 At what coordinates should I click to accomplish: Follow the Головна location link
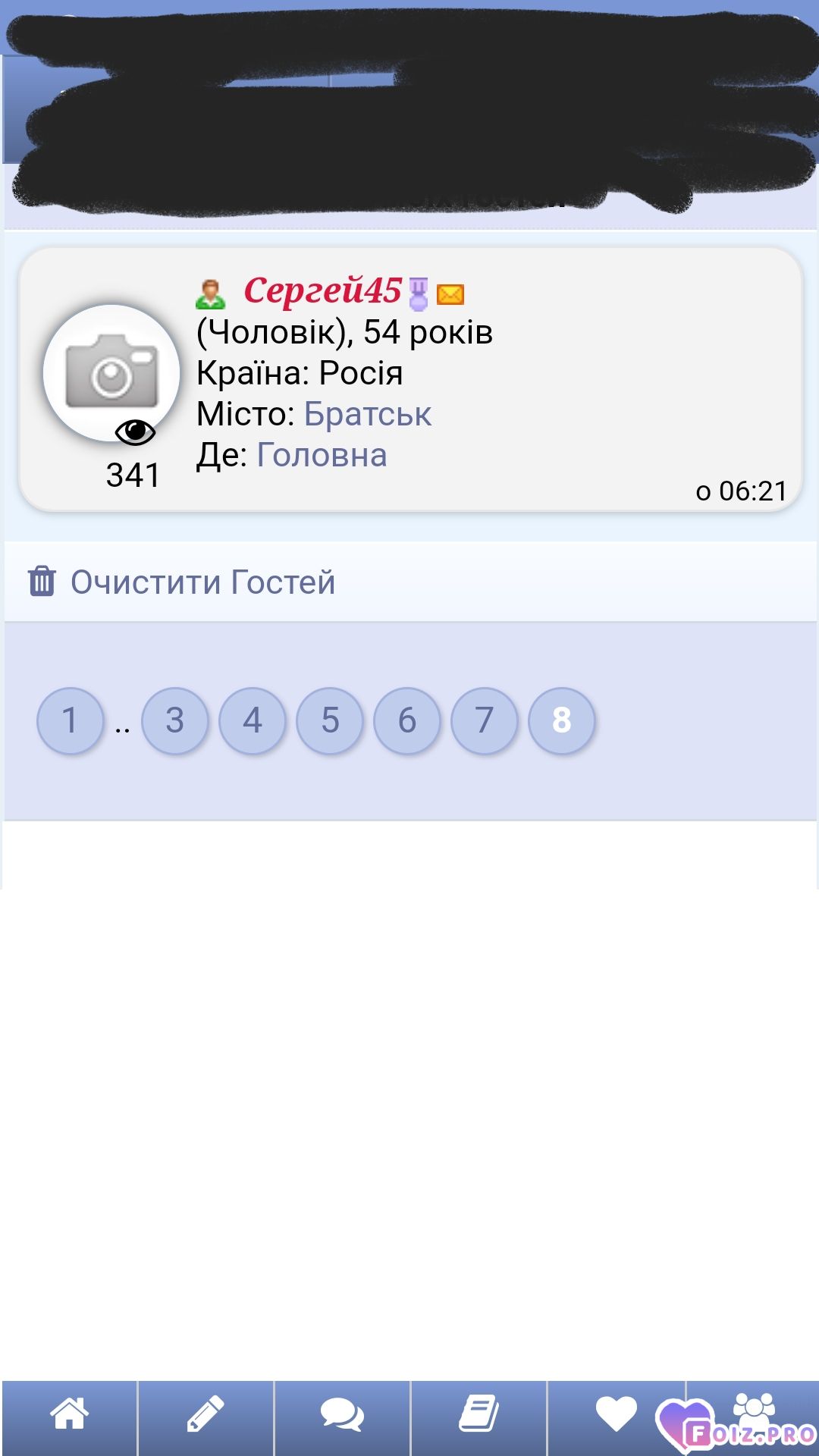click(x=322, y=456)
